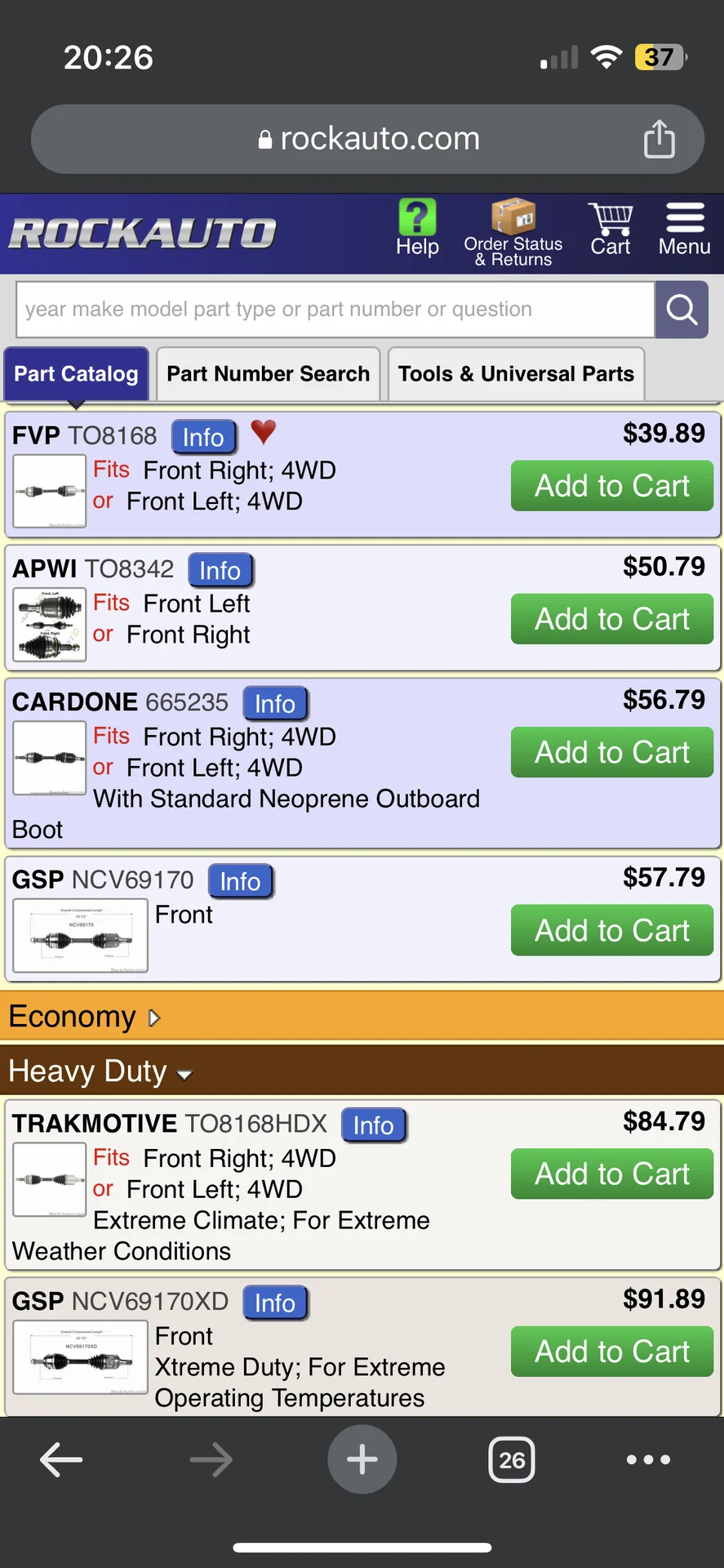Collapse the Heavy Duty section

[100, 1071]
